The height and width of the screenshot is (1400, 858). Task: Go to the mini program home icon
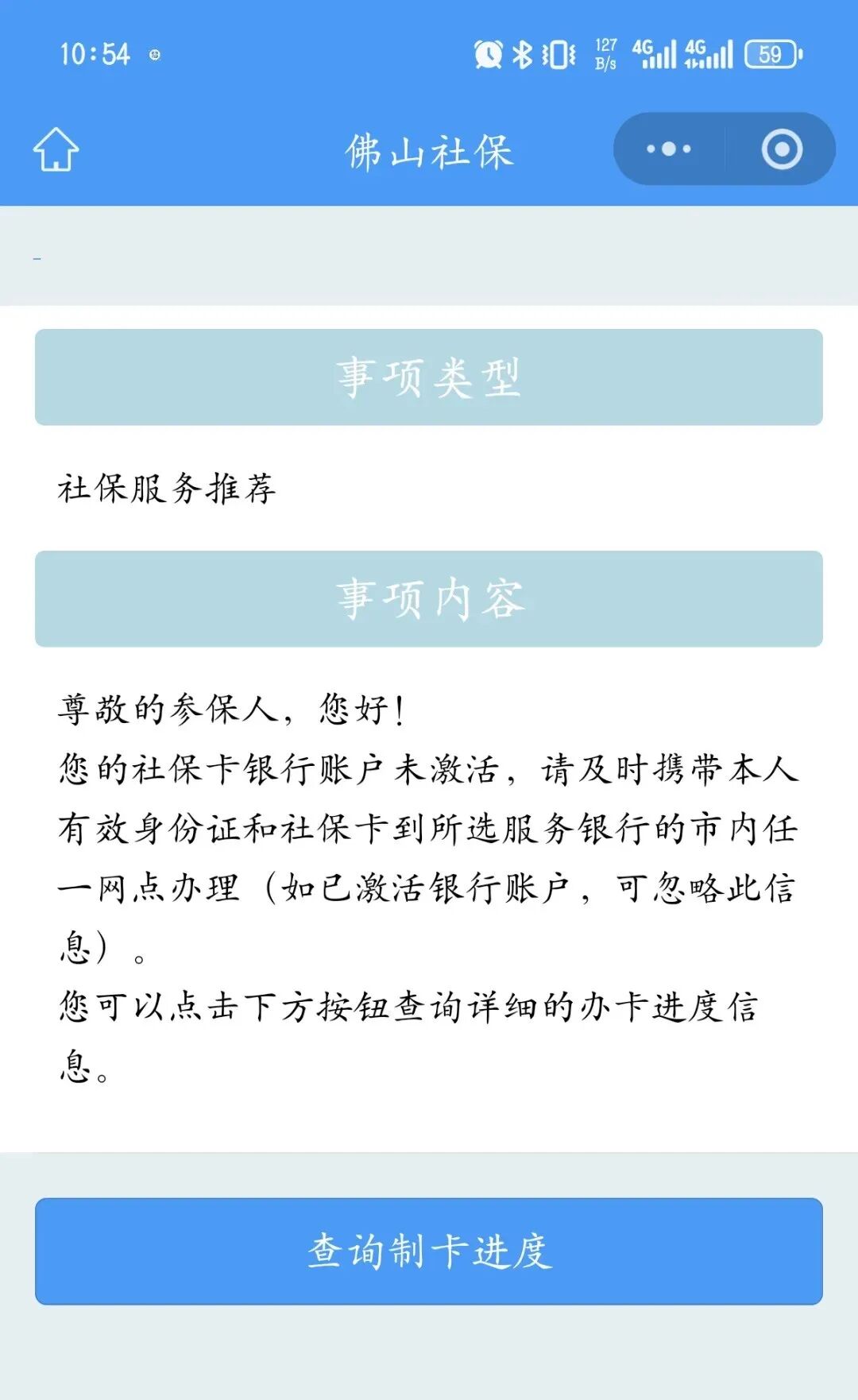click(x=56, y=149)
